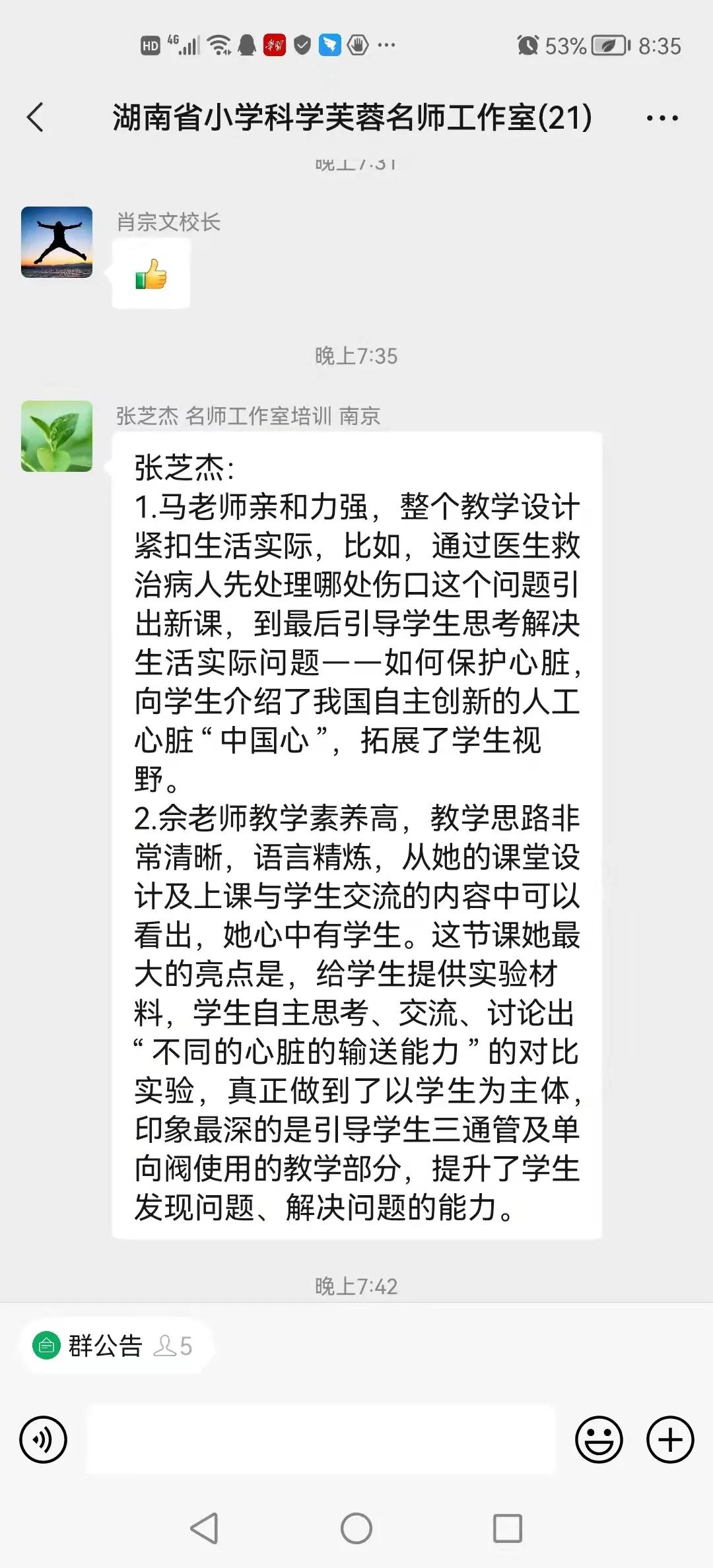
Task: Go to the home screen
Action: [356, 1528]
